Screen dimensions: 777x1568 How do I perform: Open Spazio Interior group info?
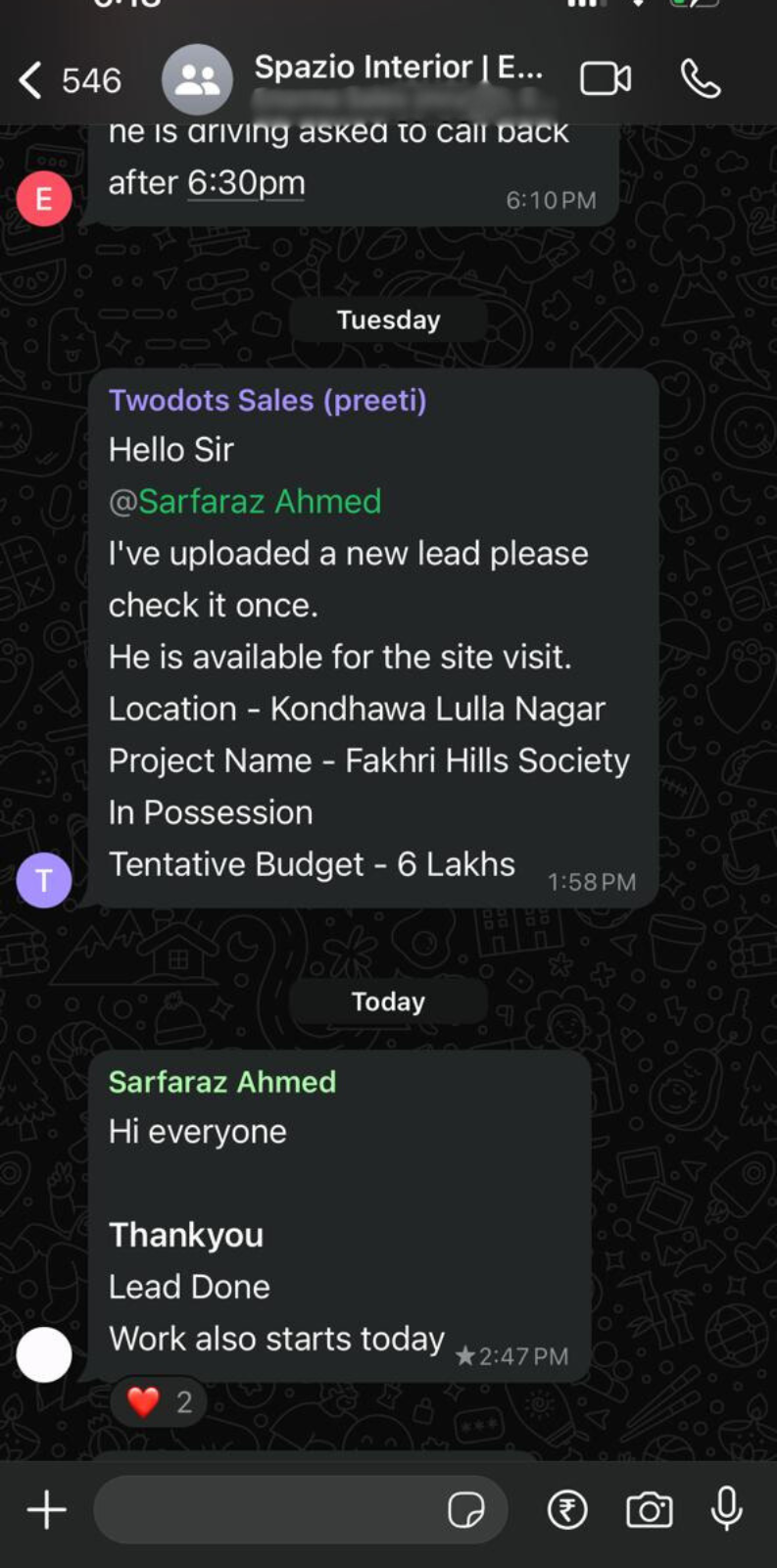point(397,69)
